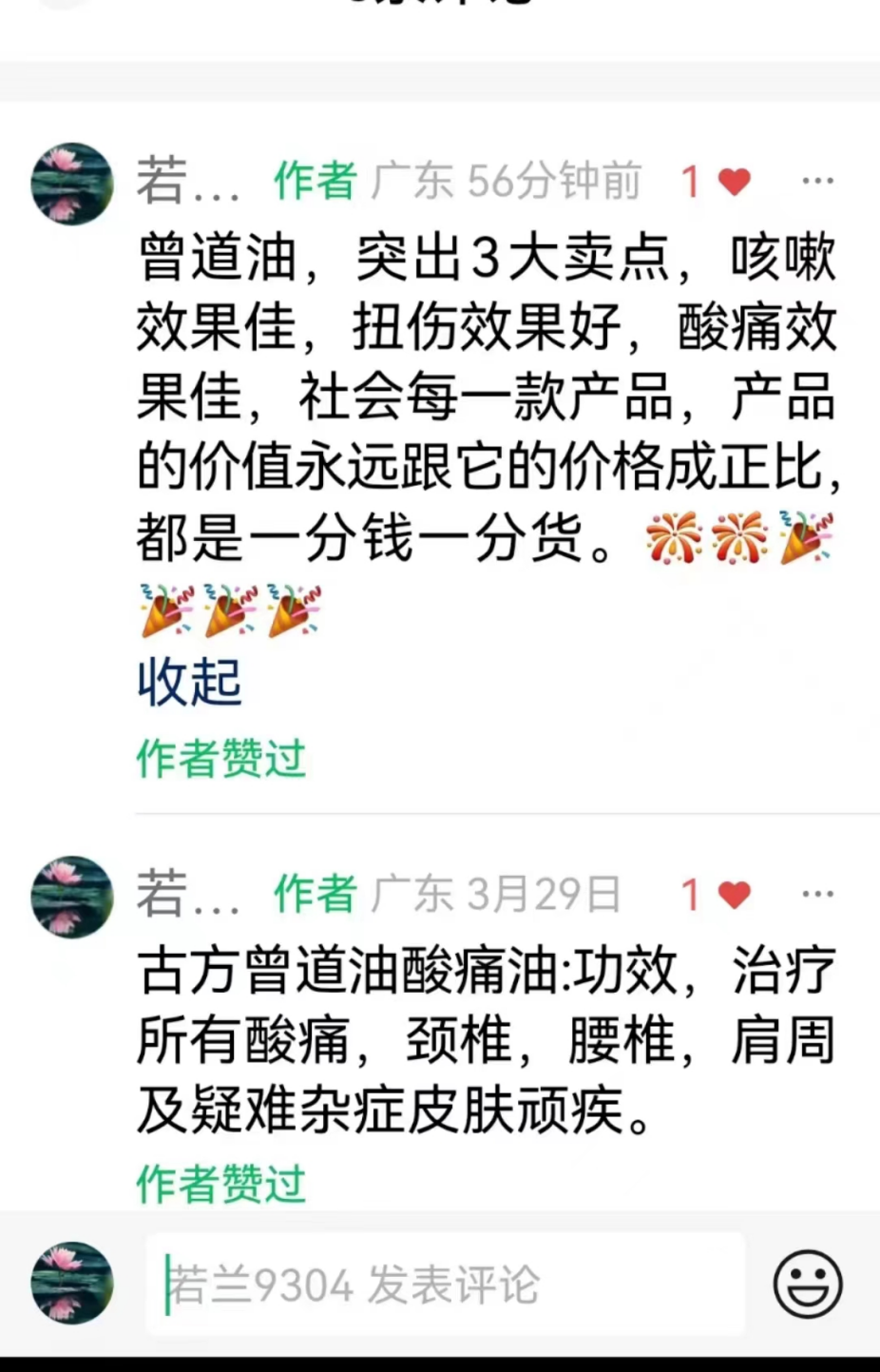Open commenter avatar on the 56分钟前 comment

click(x=72, y=184)
